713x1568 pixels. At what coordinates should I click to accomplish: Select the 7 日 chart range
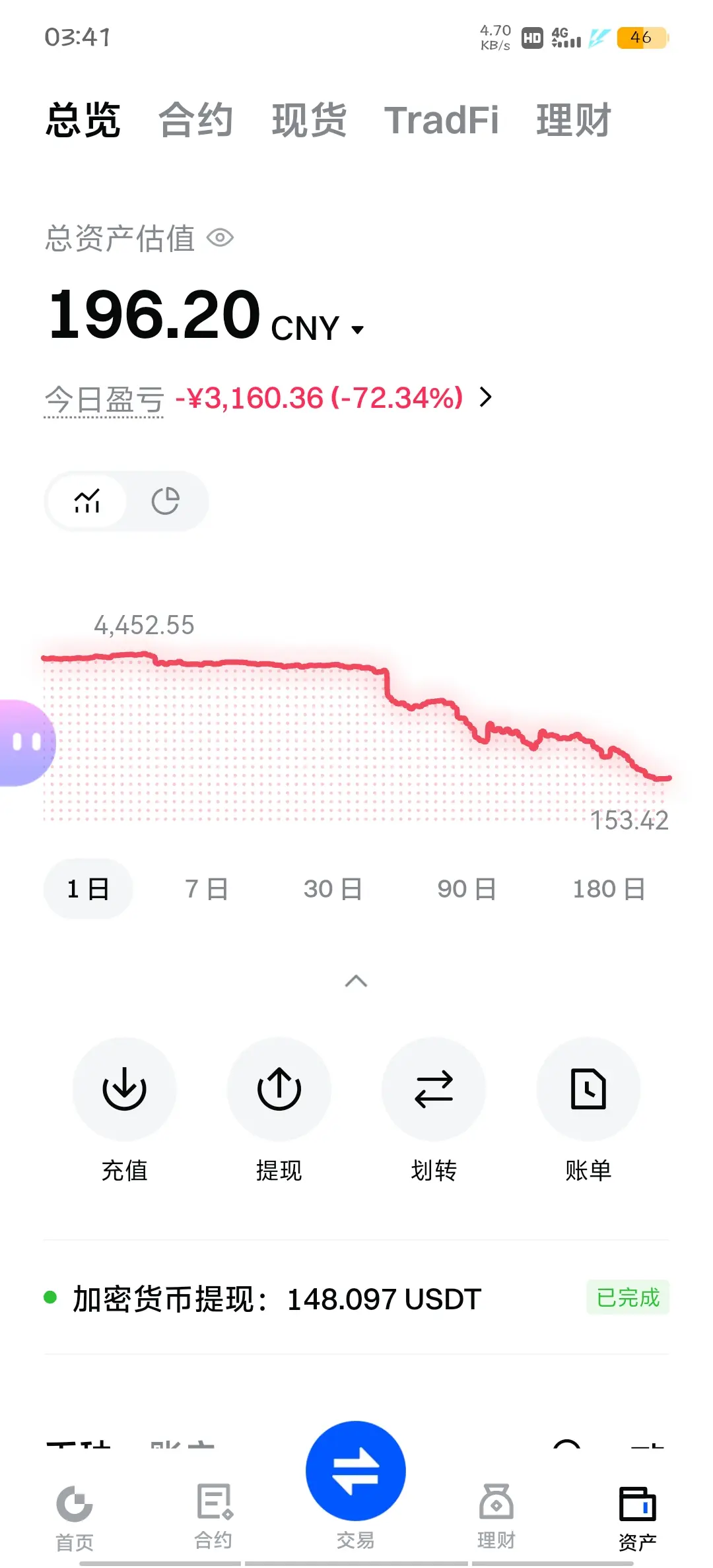[206, 889]
